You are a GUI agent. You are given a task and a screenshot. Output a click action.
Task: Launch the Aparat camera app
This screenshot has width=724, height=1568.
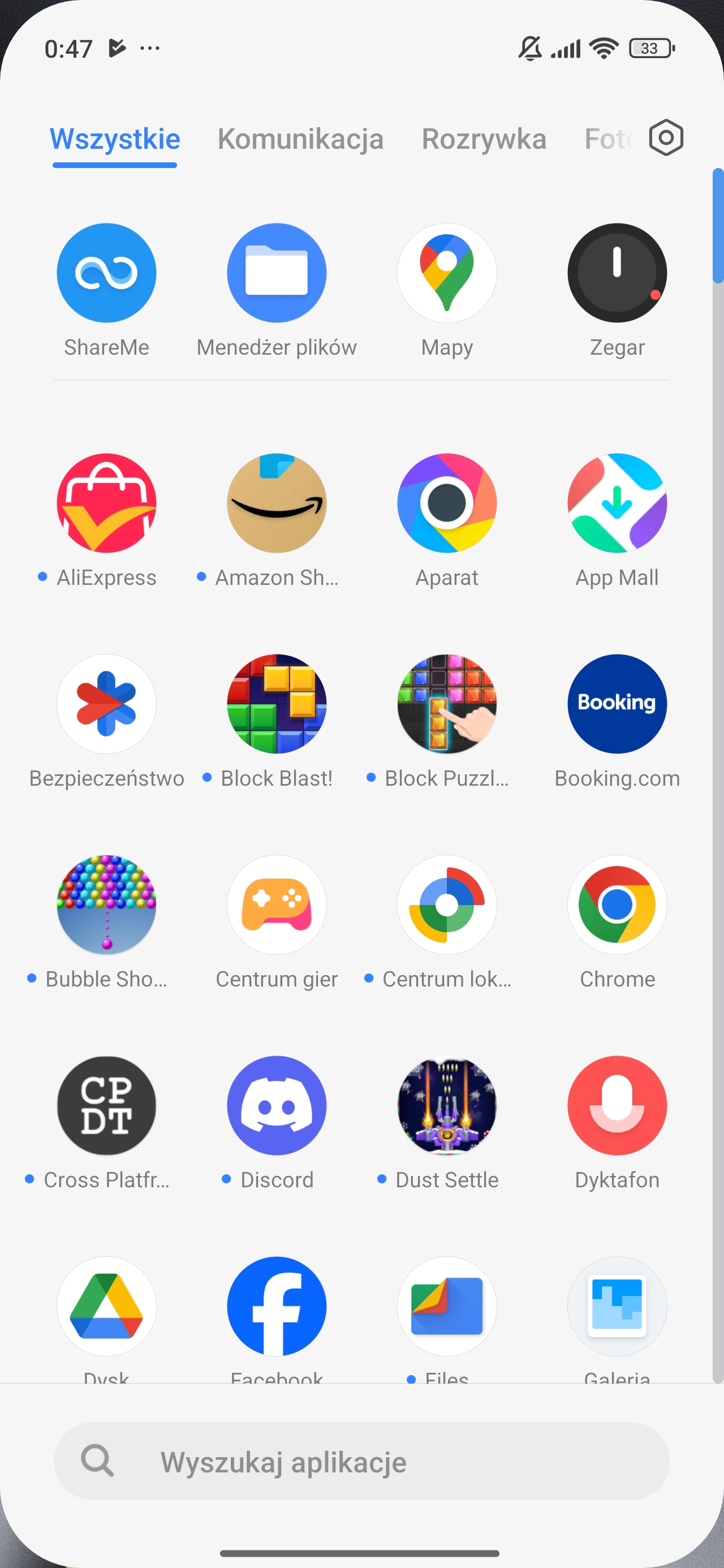coord(447,503)
